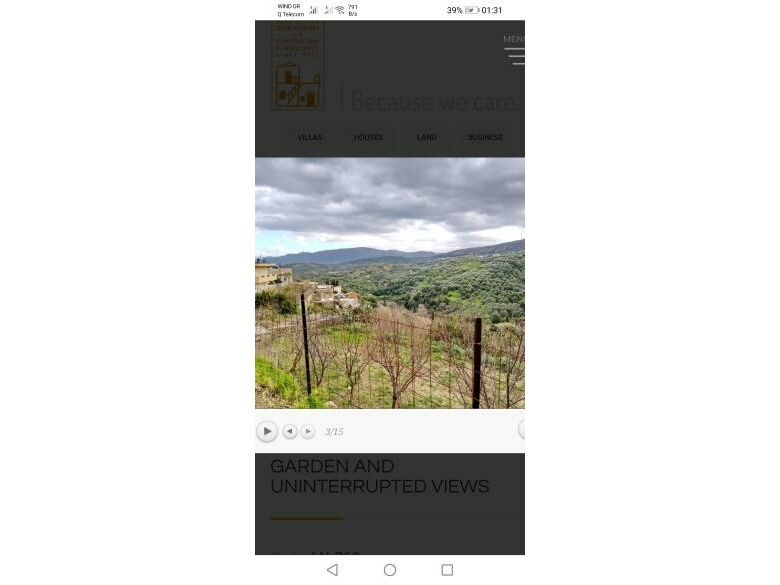780x585 pixels.
Task: Open the hamburger menu
Action: click(514, 56)
